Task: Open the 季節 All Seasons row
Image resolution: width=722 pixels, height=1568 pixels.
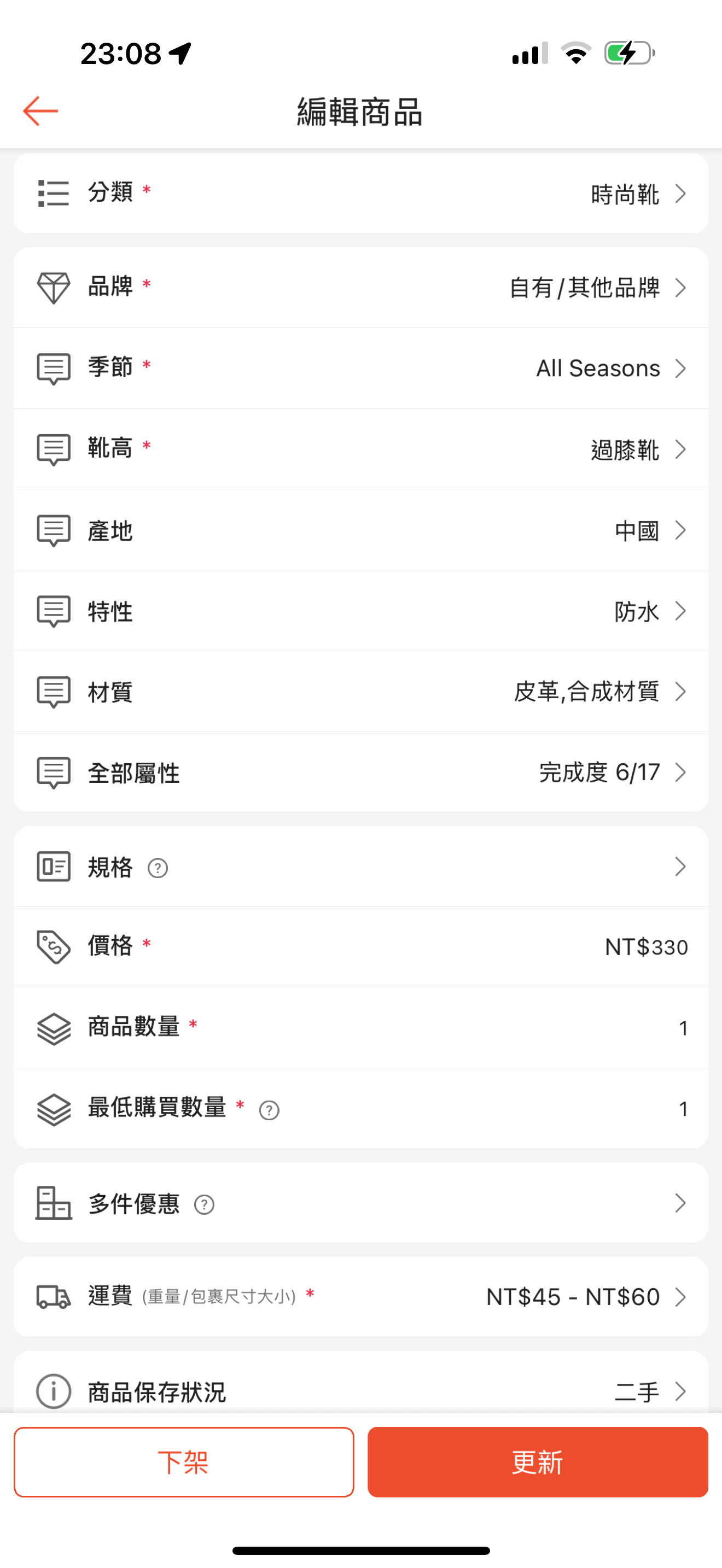Action: (361, 368)
